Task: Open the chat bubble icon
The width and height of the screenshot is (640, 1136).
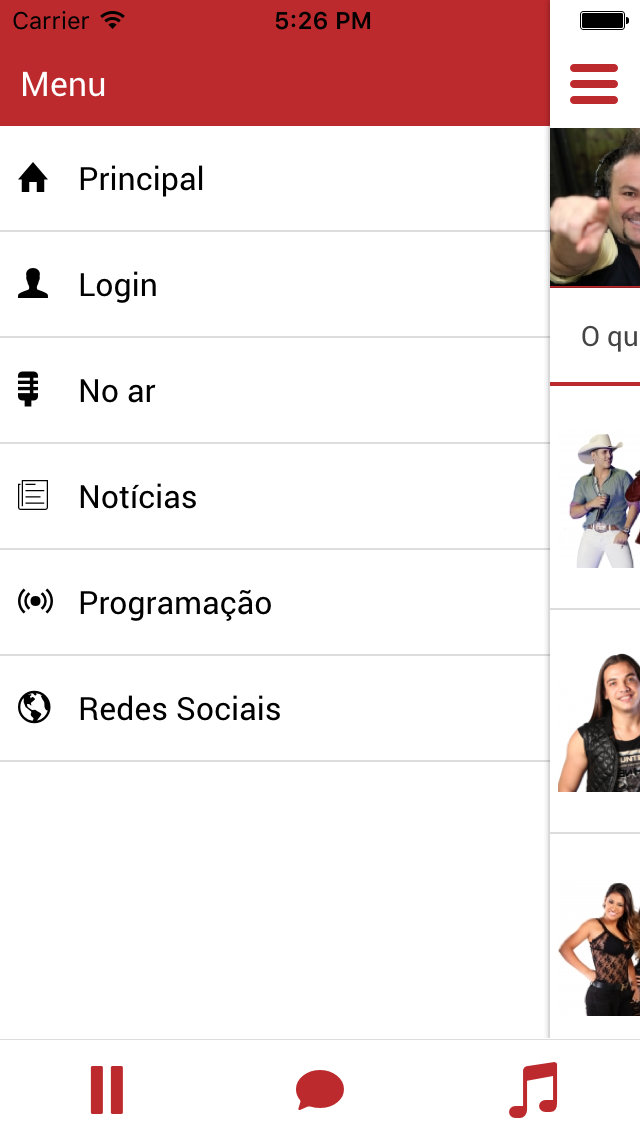Action: 320,1090
